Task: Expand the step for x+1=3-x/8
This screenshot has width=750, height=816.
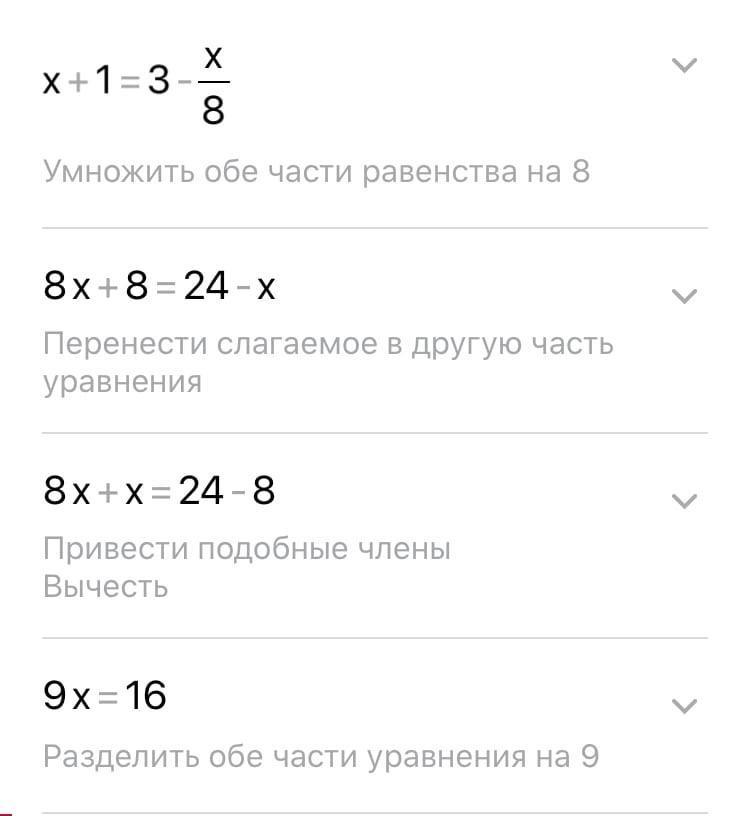Action: (x=683, y=66)
